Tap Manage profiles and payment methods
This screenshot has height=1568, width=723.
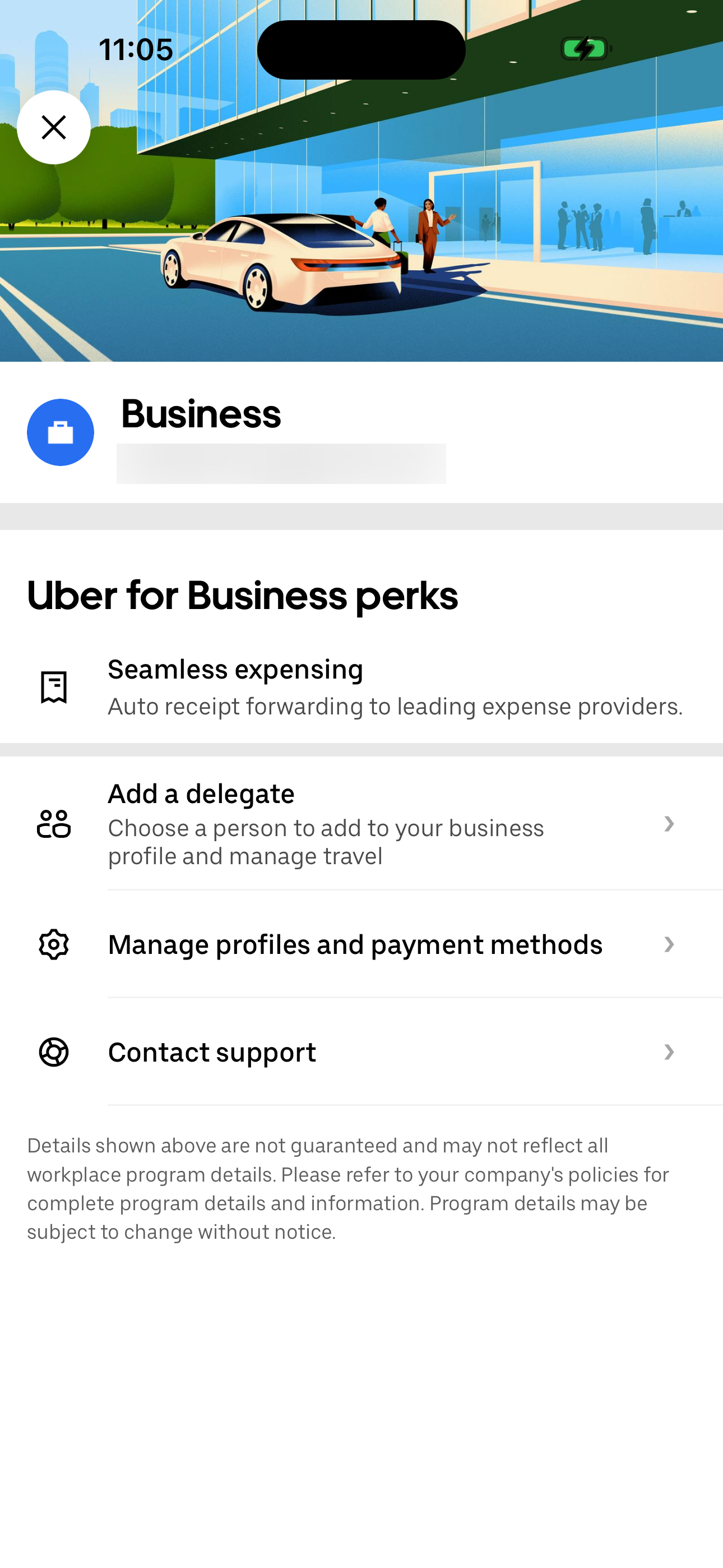pos(355,944)
